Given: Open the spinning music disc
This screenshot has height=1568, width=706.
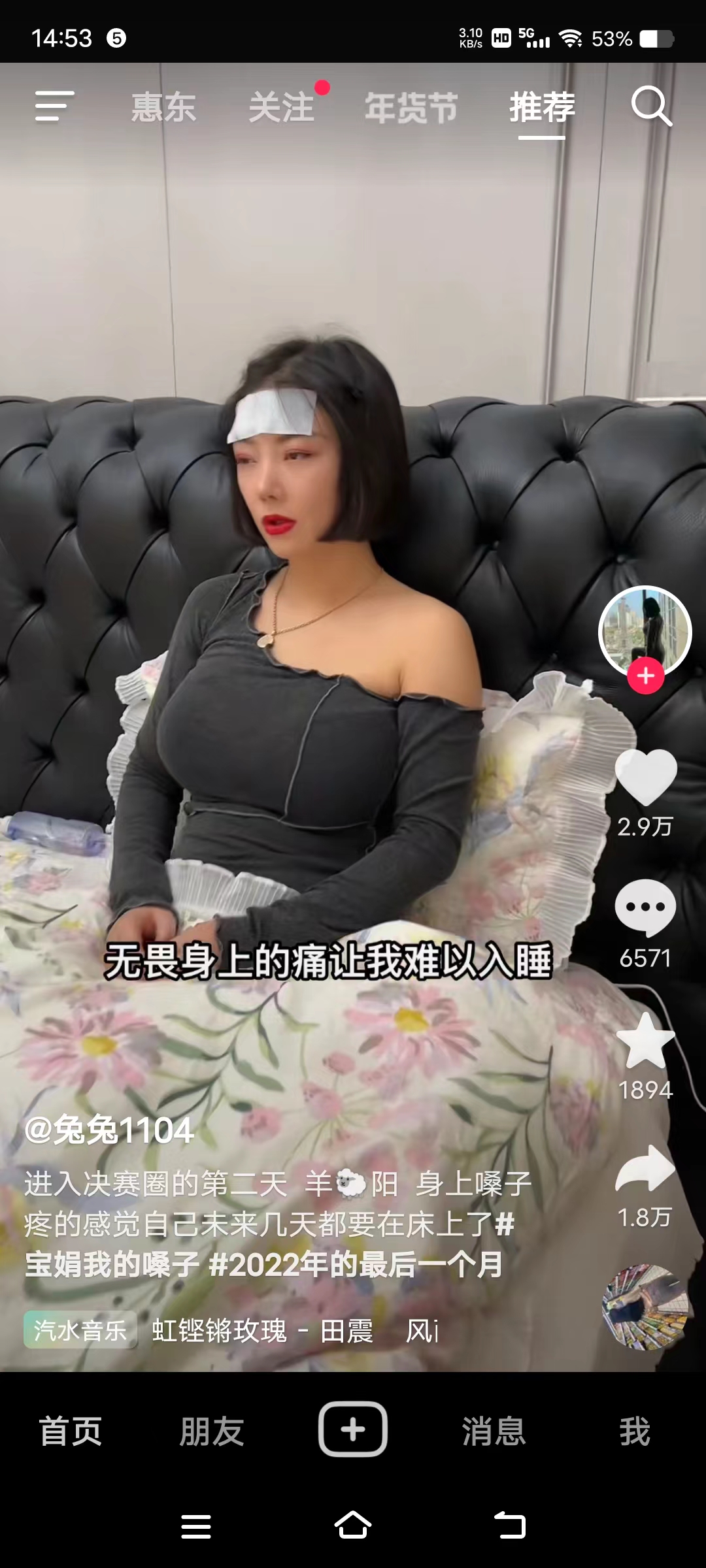Looking at the screenshot, I should click(x=645, y=1307).
